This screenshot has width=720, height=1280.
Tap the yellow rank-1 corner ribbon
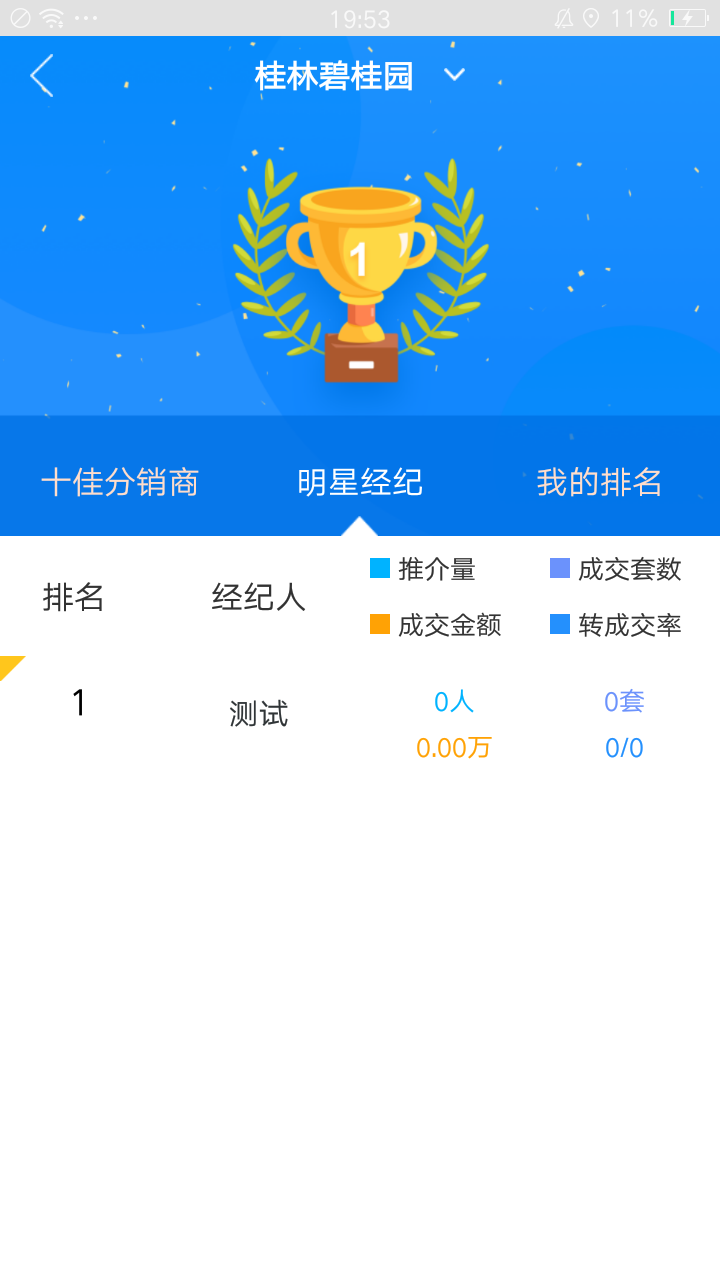10,665
